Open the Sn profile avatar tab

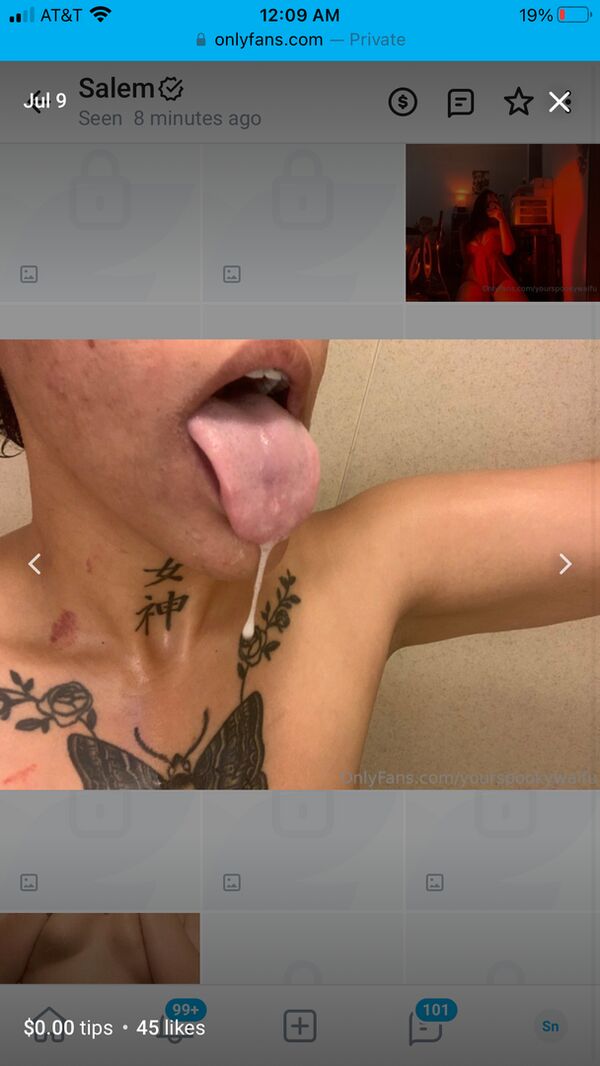point(550,1026)
